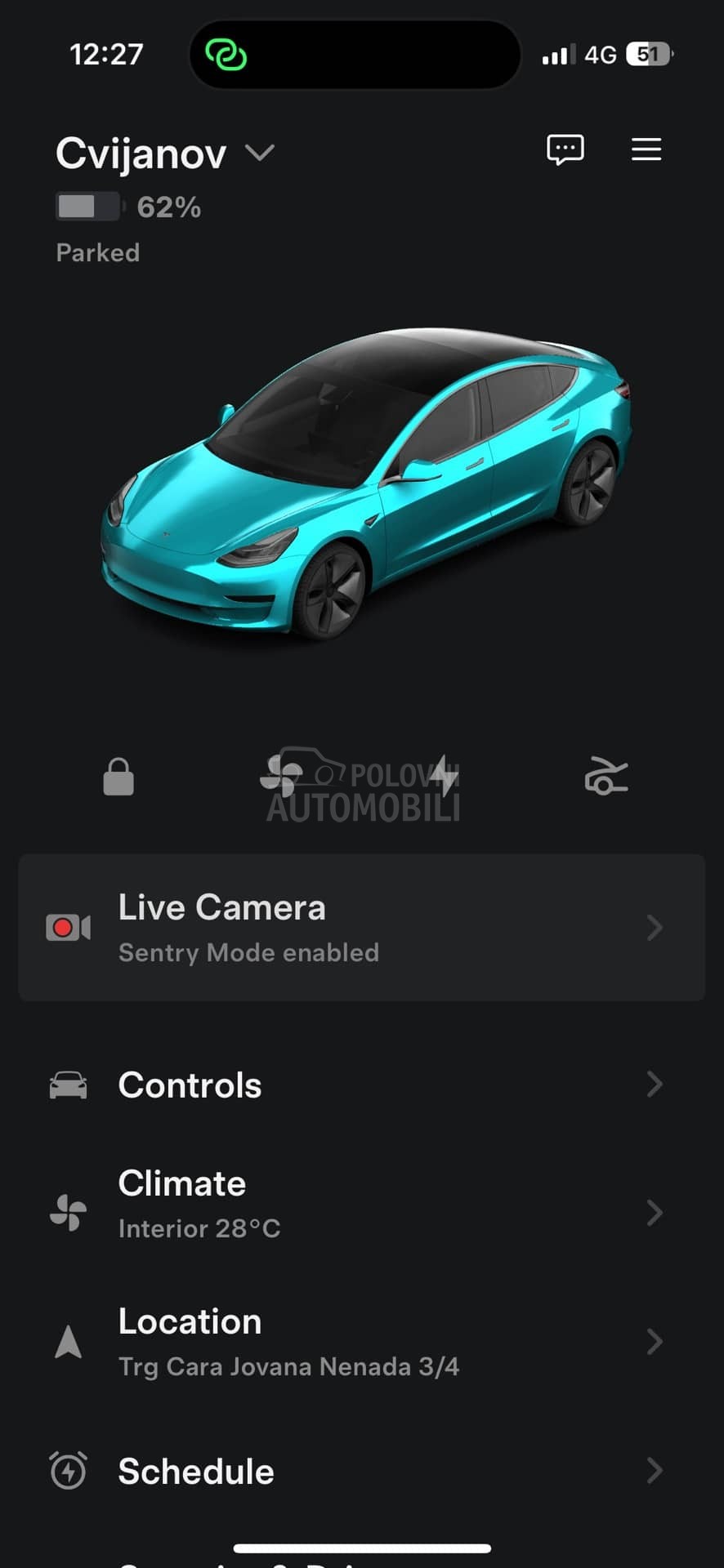724x1568 pixels.
Task: Turn on climate via fan quick action
Action: click(x=281, y=776)
